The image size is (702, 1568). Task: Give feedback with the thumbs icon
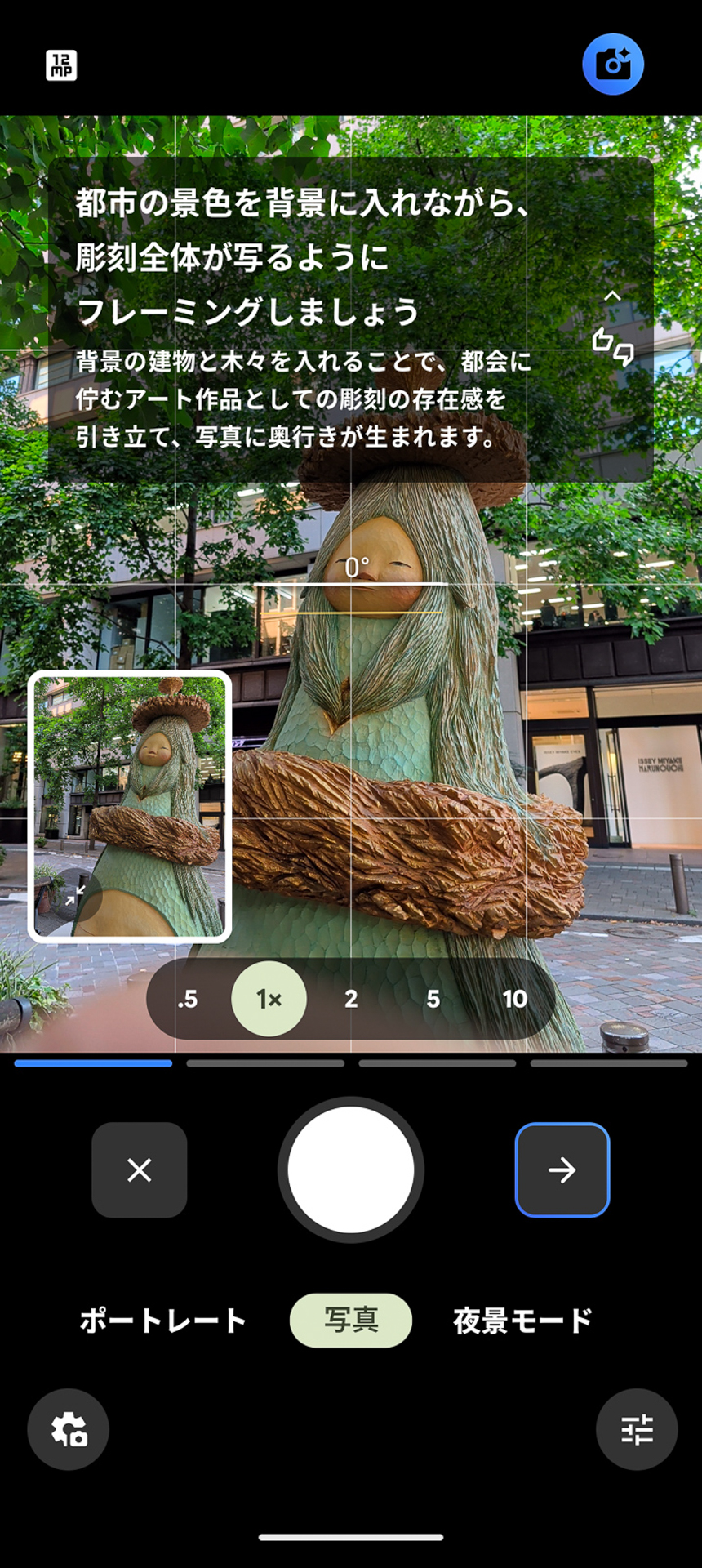click(613, 346)
